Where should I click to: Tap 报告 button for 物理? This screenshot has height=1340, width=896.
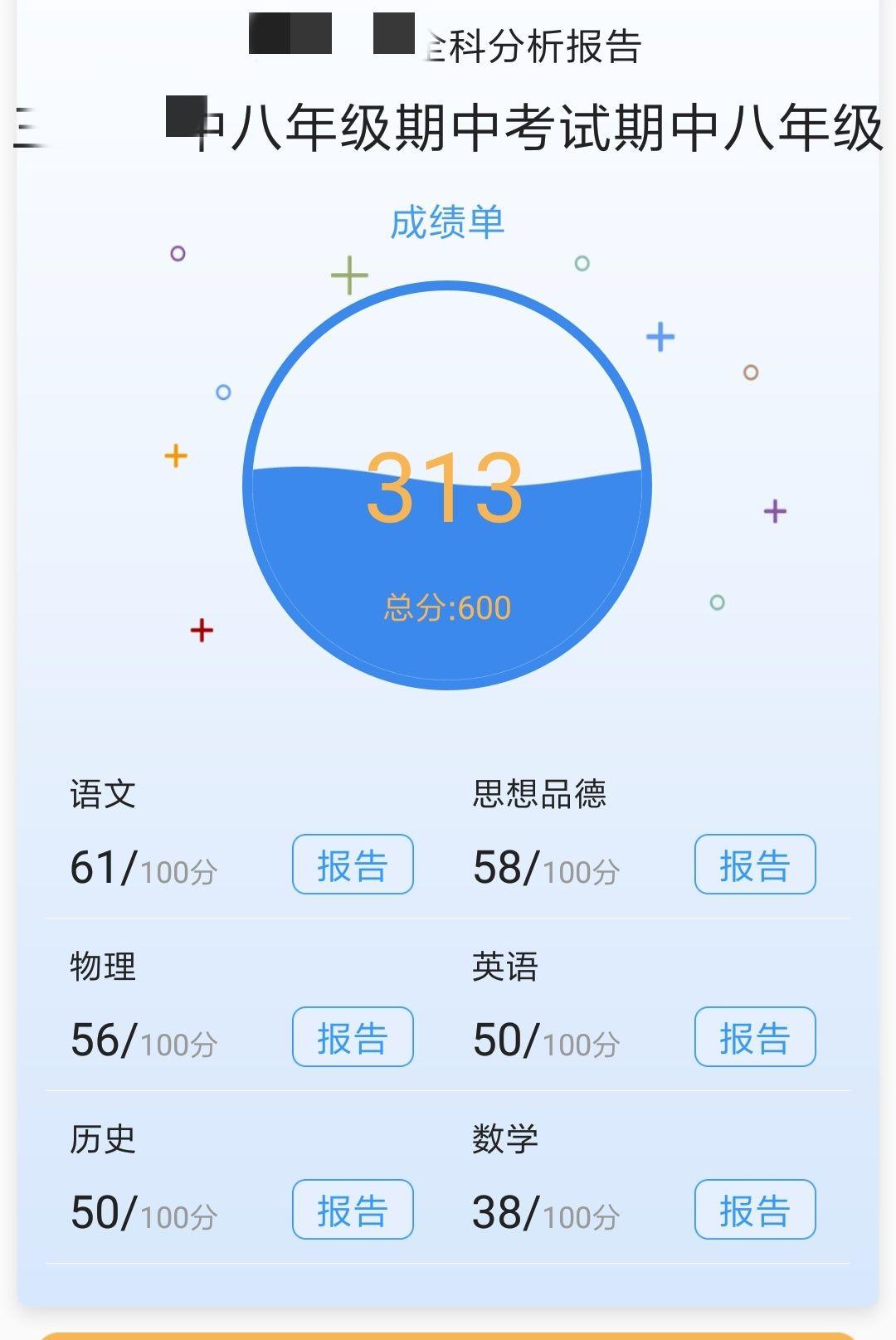(353, 1037)
